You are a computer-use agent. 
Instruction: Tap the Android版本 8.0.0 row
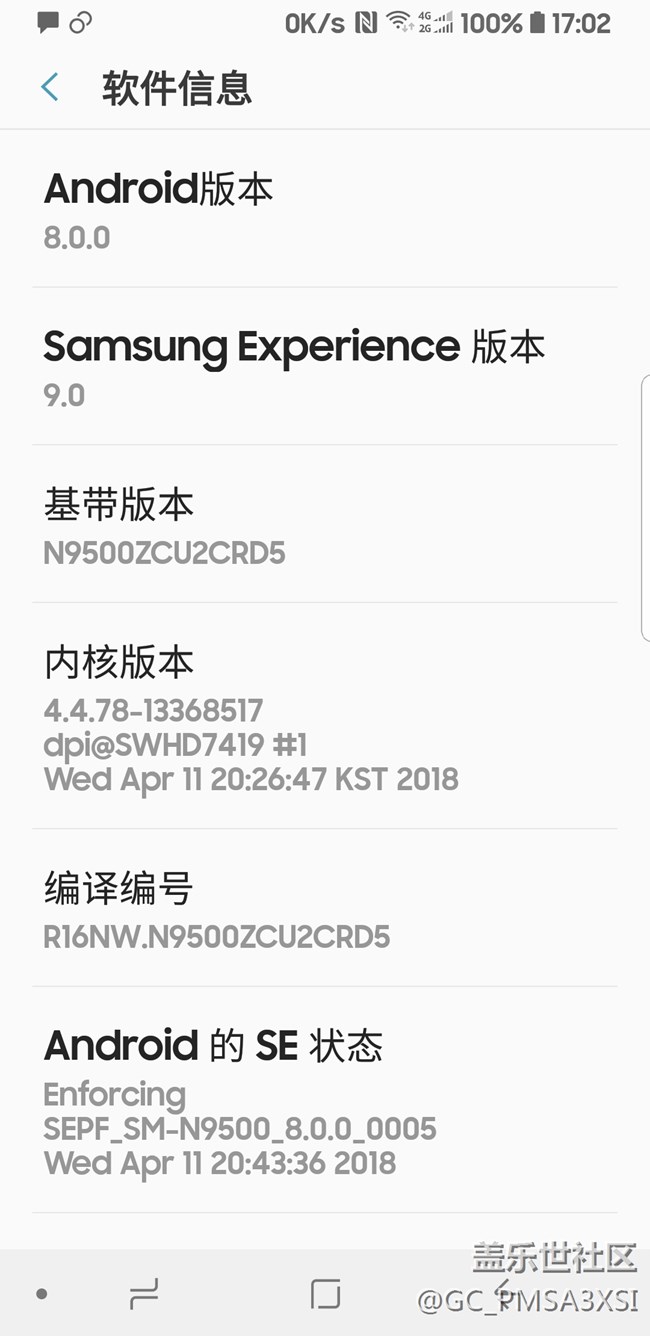[x=325, y=209]
